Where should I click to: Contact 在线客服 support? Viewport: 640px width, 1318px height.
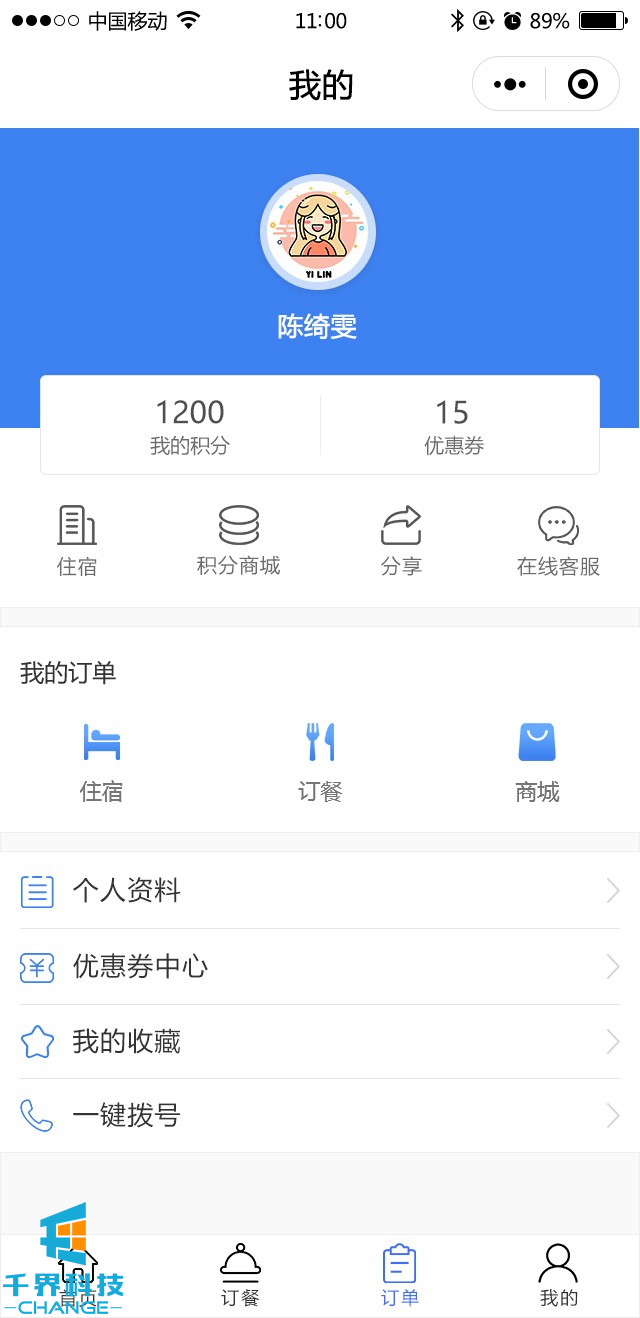click(558, 541)
